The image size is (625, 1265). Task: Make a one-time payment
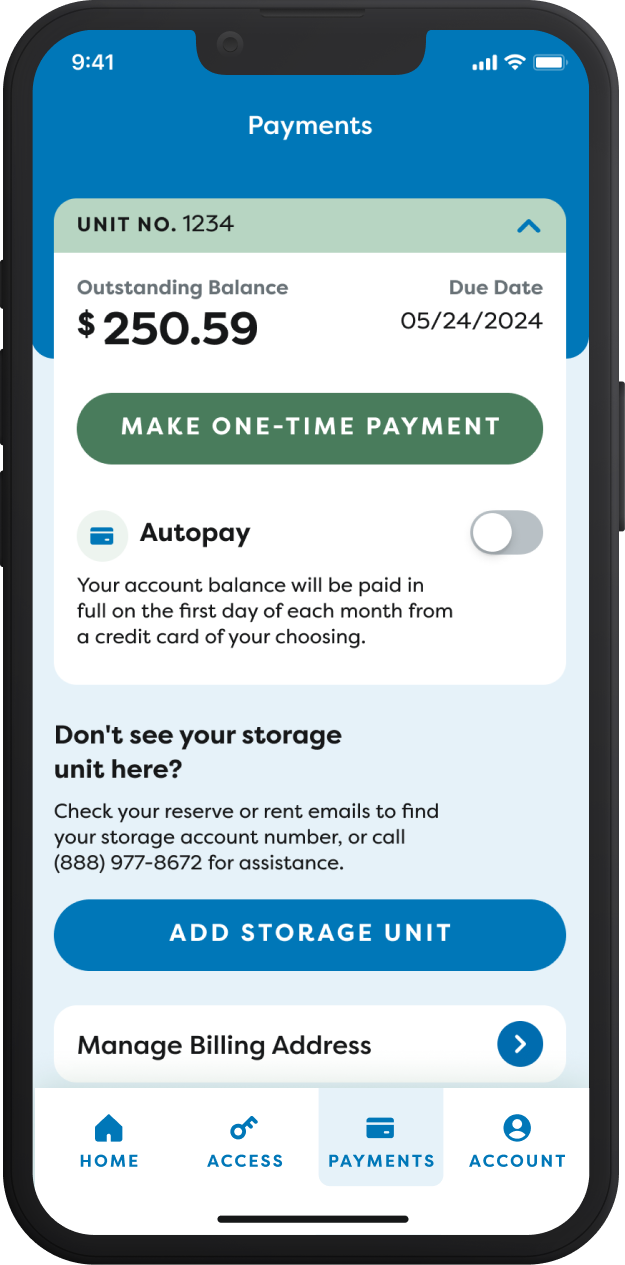point(310,428)
